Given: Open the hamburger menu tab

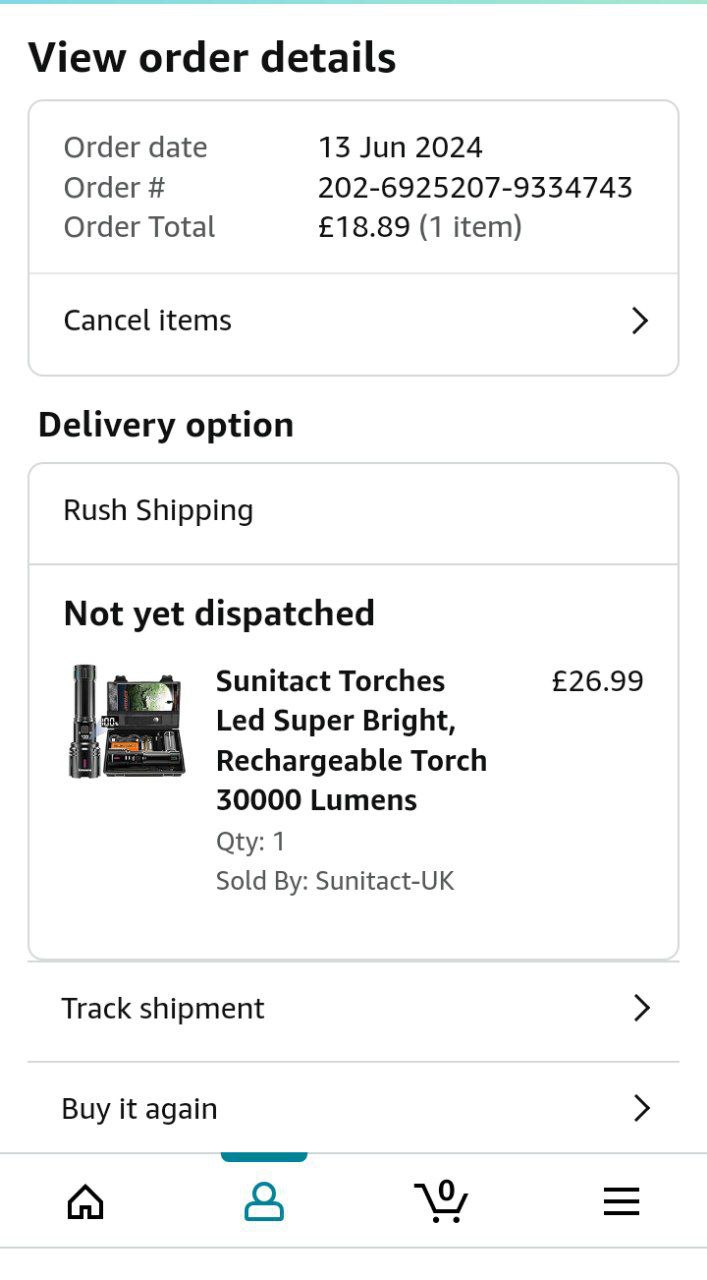Looking at the screenshot, I should (621, 1201).
